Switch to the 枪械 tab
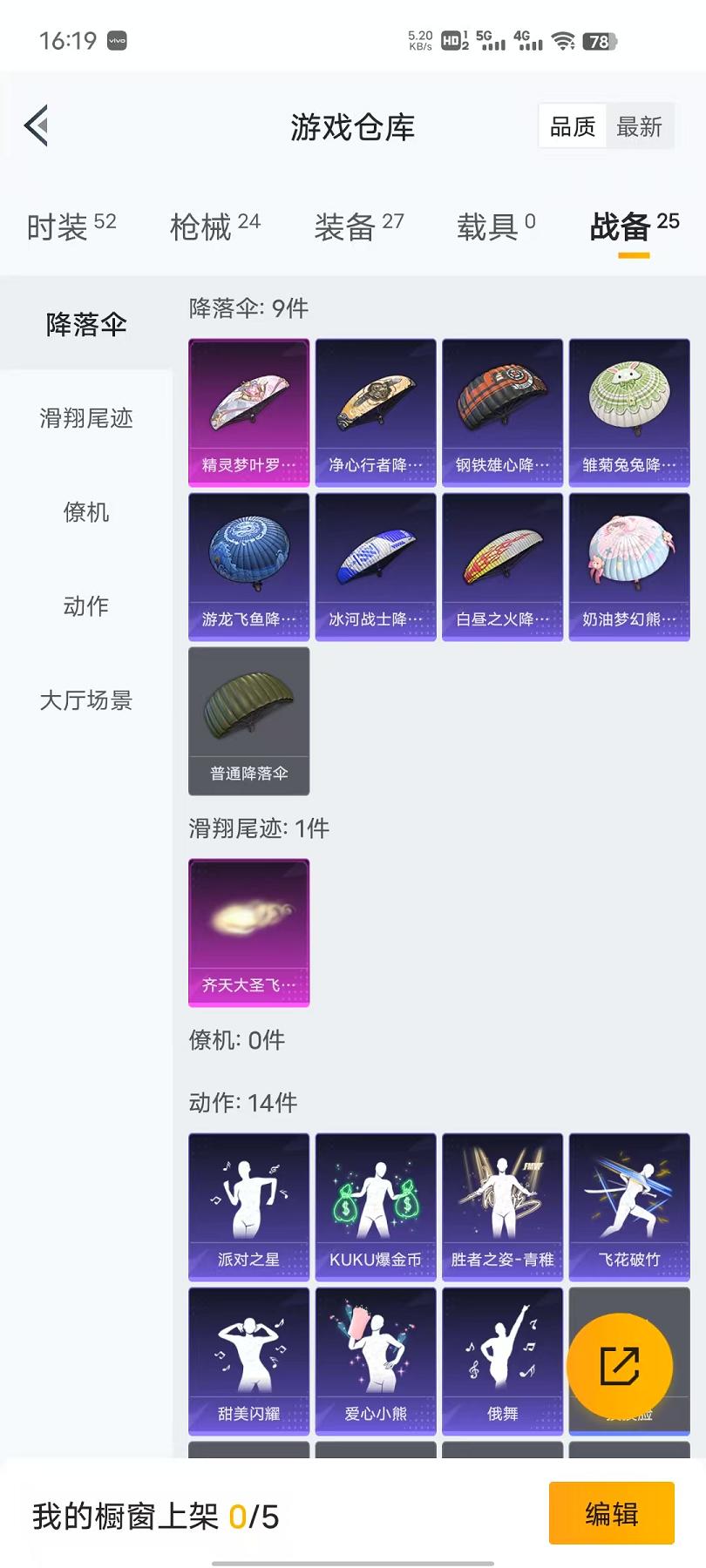706x1568 pixels. [214, 226]
